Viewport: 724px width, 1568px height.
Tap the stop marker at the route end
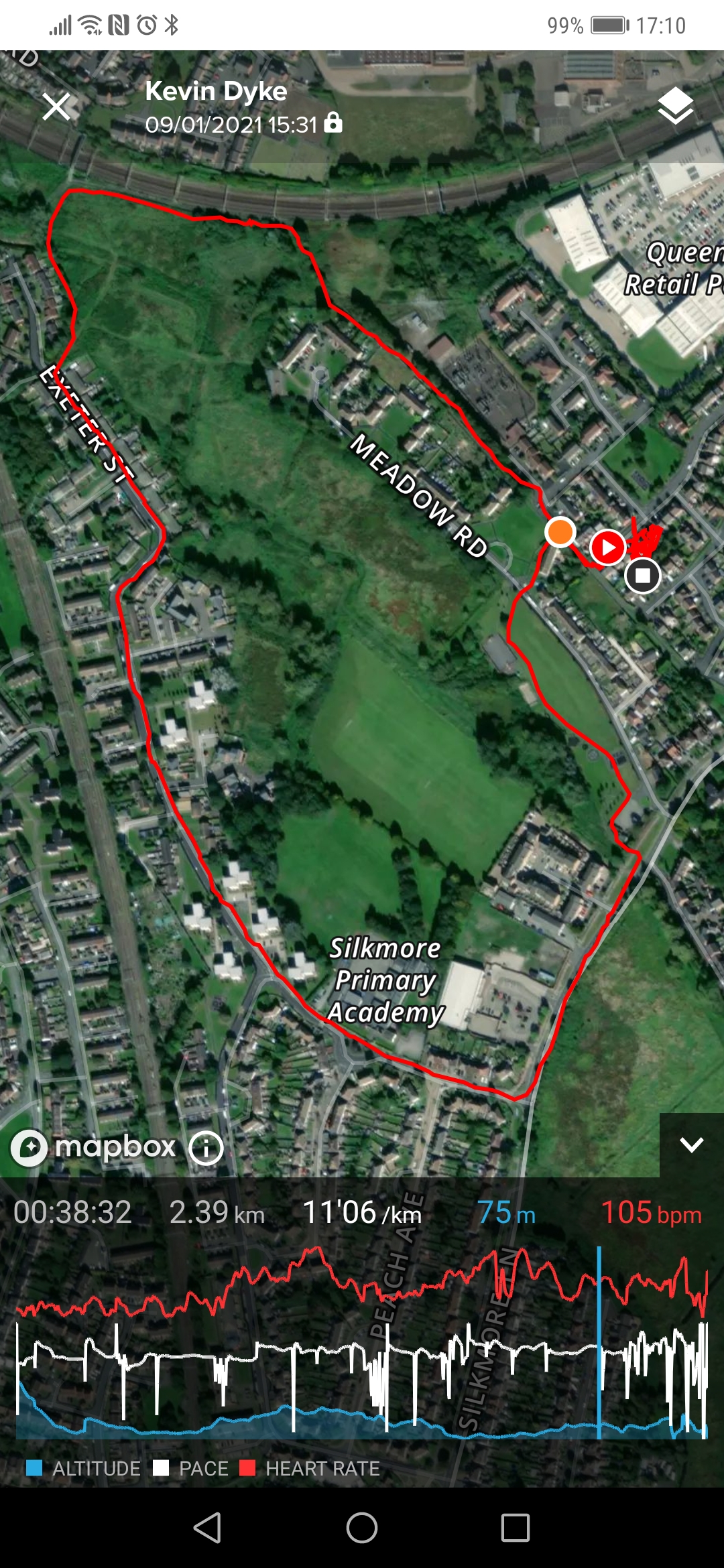pos(642,575)
